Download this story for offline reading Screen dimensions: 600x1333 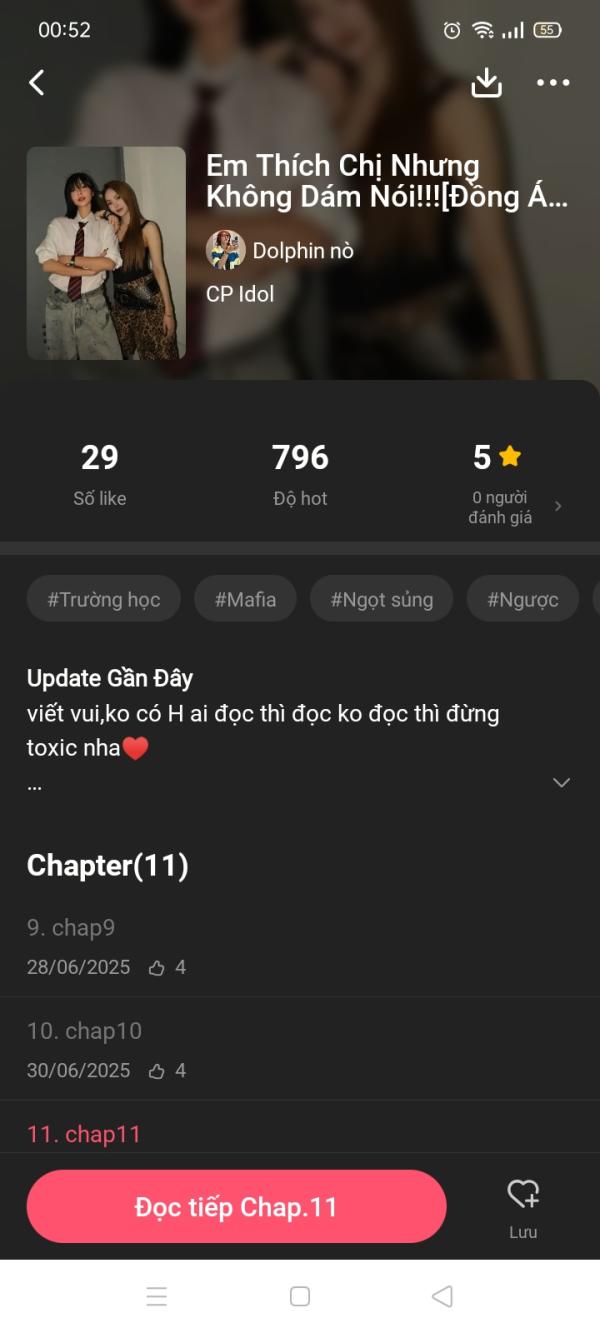(x=486, y=82)
